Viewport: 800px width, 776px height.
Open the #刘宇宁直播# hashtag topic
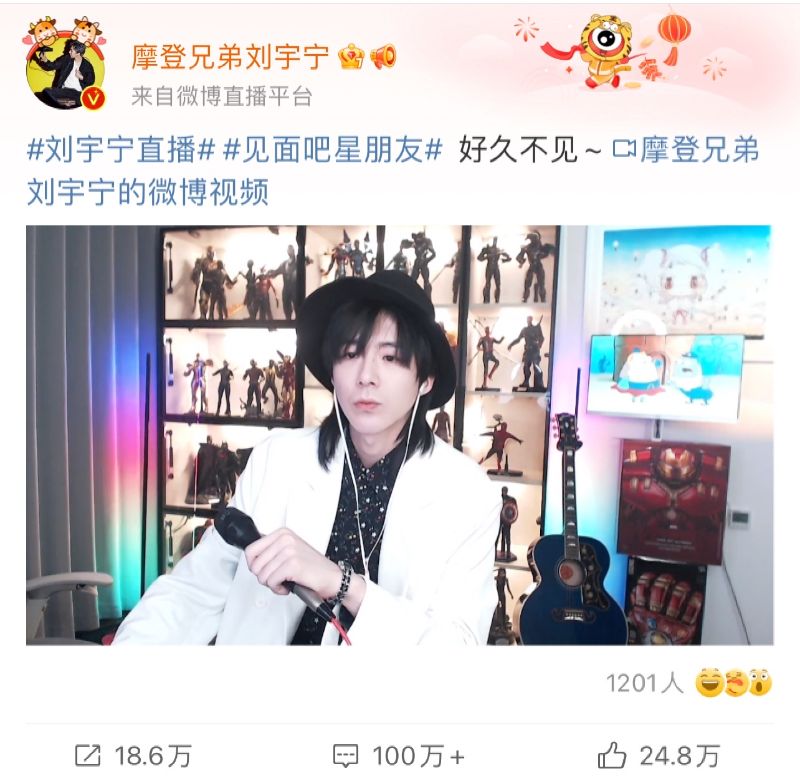tap(122, 151)
